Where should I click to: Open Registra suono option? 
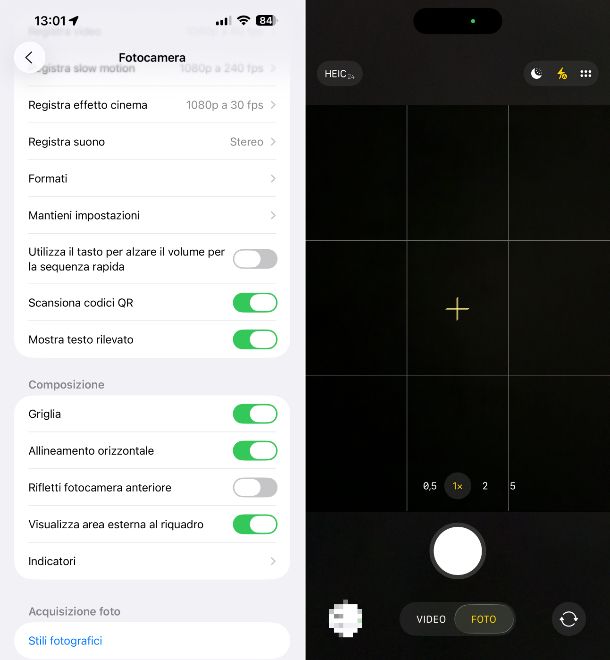pyautogui.click(x=152, y=142)
